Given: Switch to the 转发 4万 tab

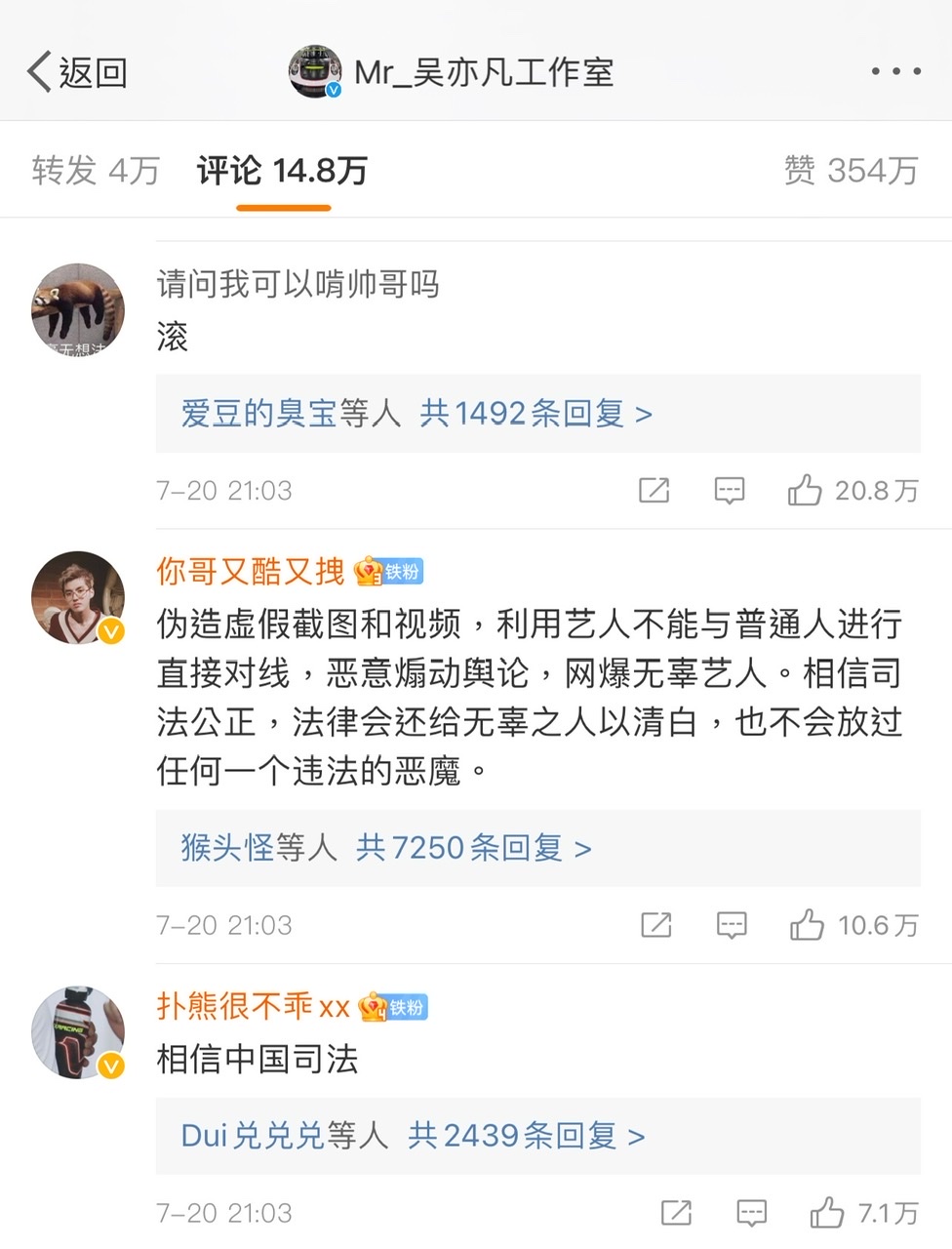Looking at the screenshot, I should [x=95, y=171].
